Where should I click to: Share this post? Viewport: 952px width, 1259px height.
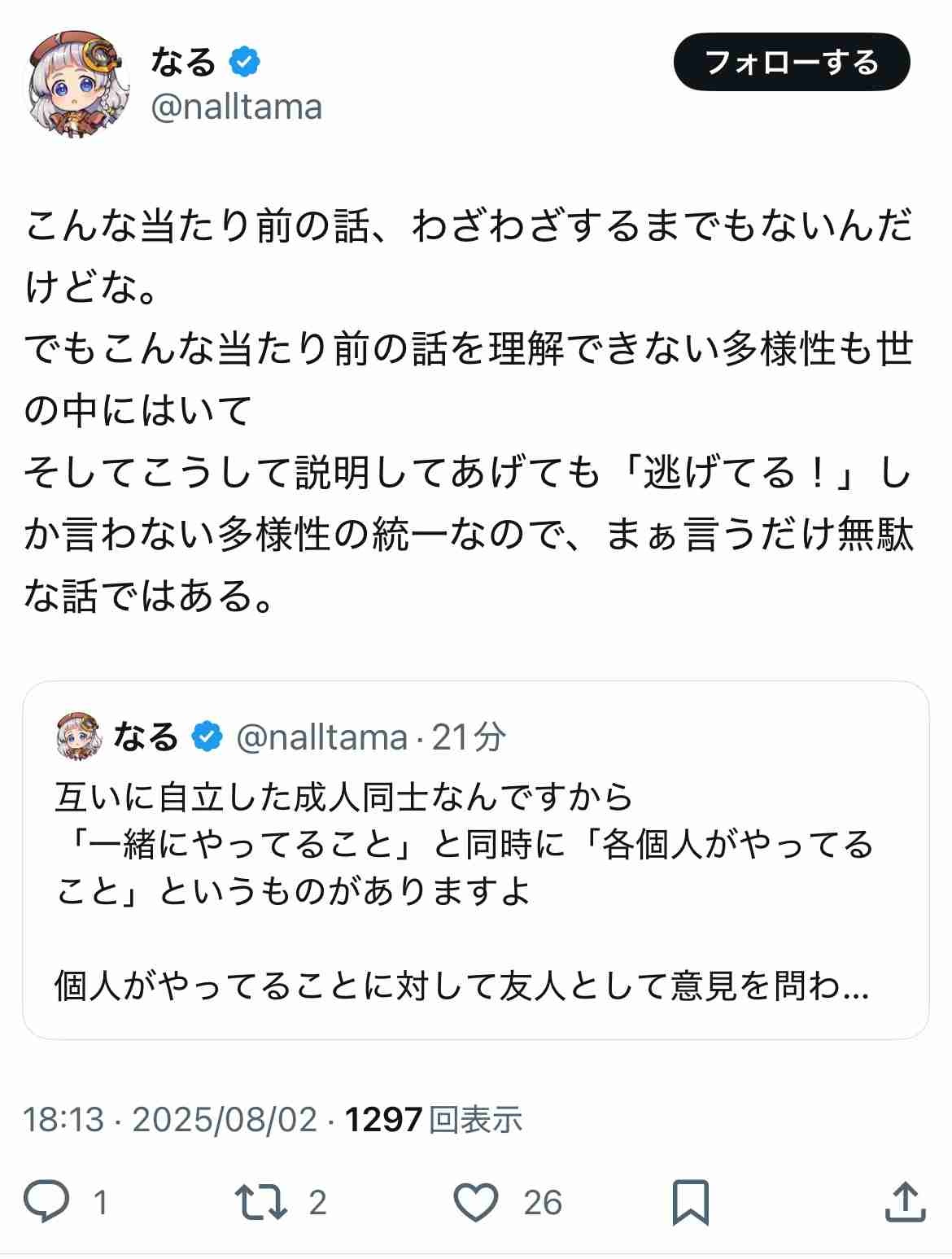904,1202
